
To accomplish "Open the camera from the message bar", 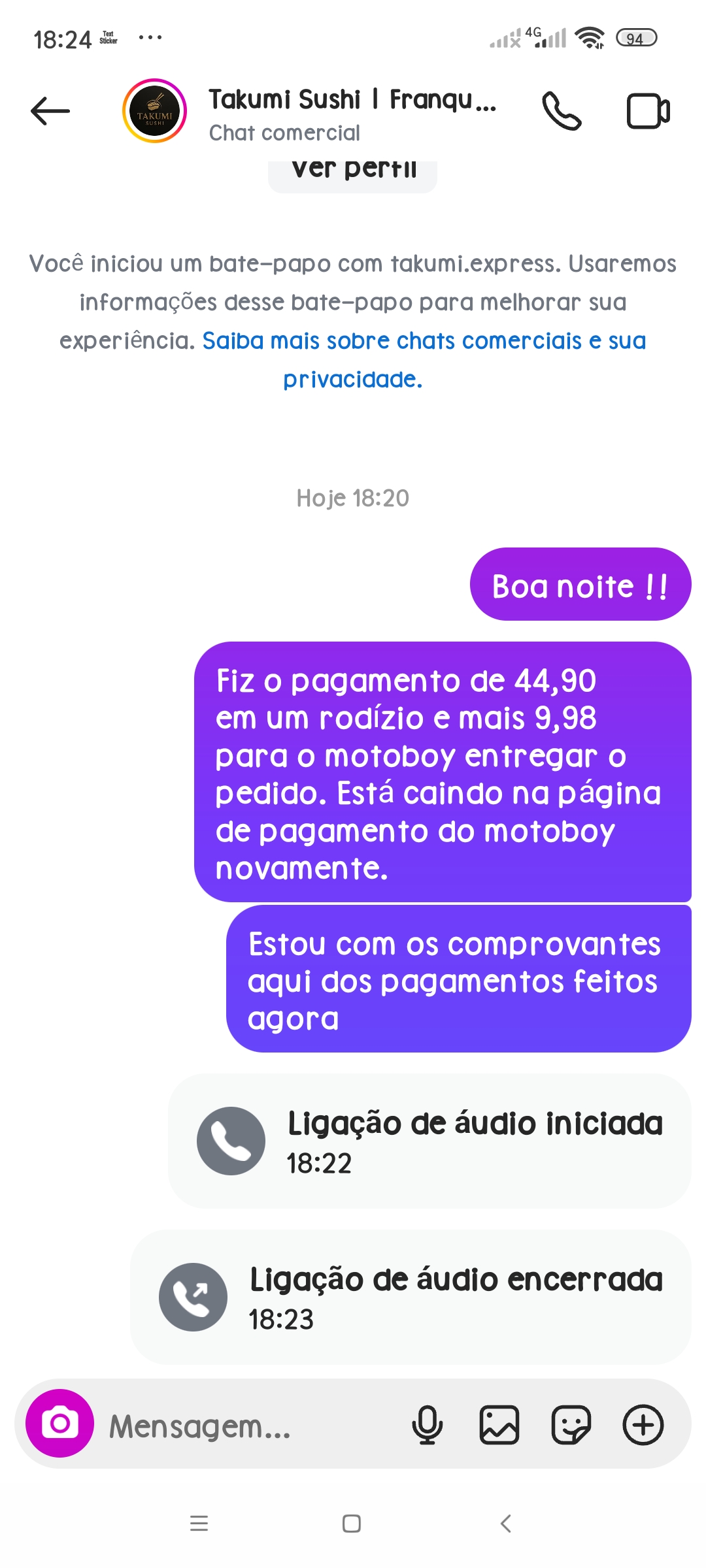I will pos(59,1423).
